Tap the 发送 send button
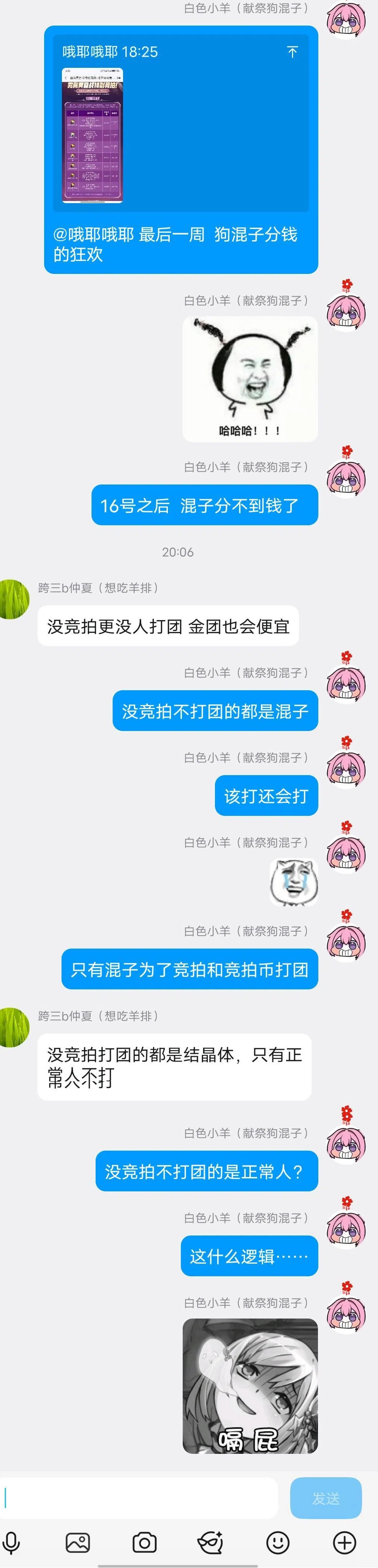The width and height of the screenshot is (378, 1568). (x=326, y=1498)
